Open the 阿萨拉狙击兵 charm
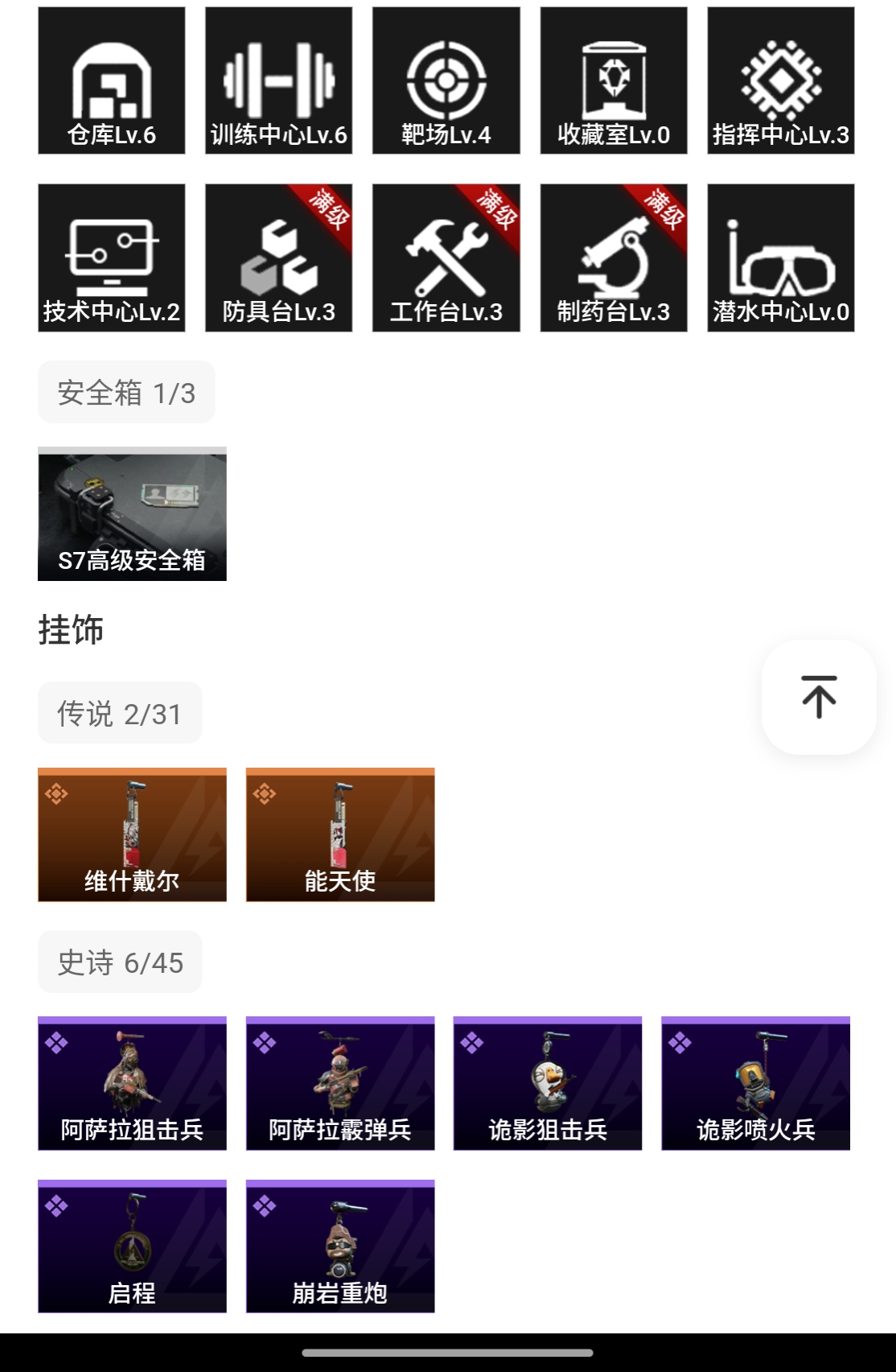This screenshot has height=1372, width=896. 132,1083
